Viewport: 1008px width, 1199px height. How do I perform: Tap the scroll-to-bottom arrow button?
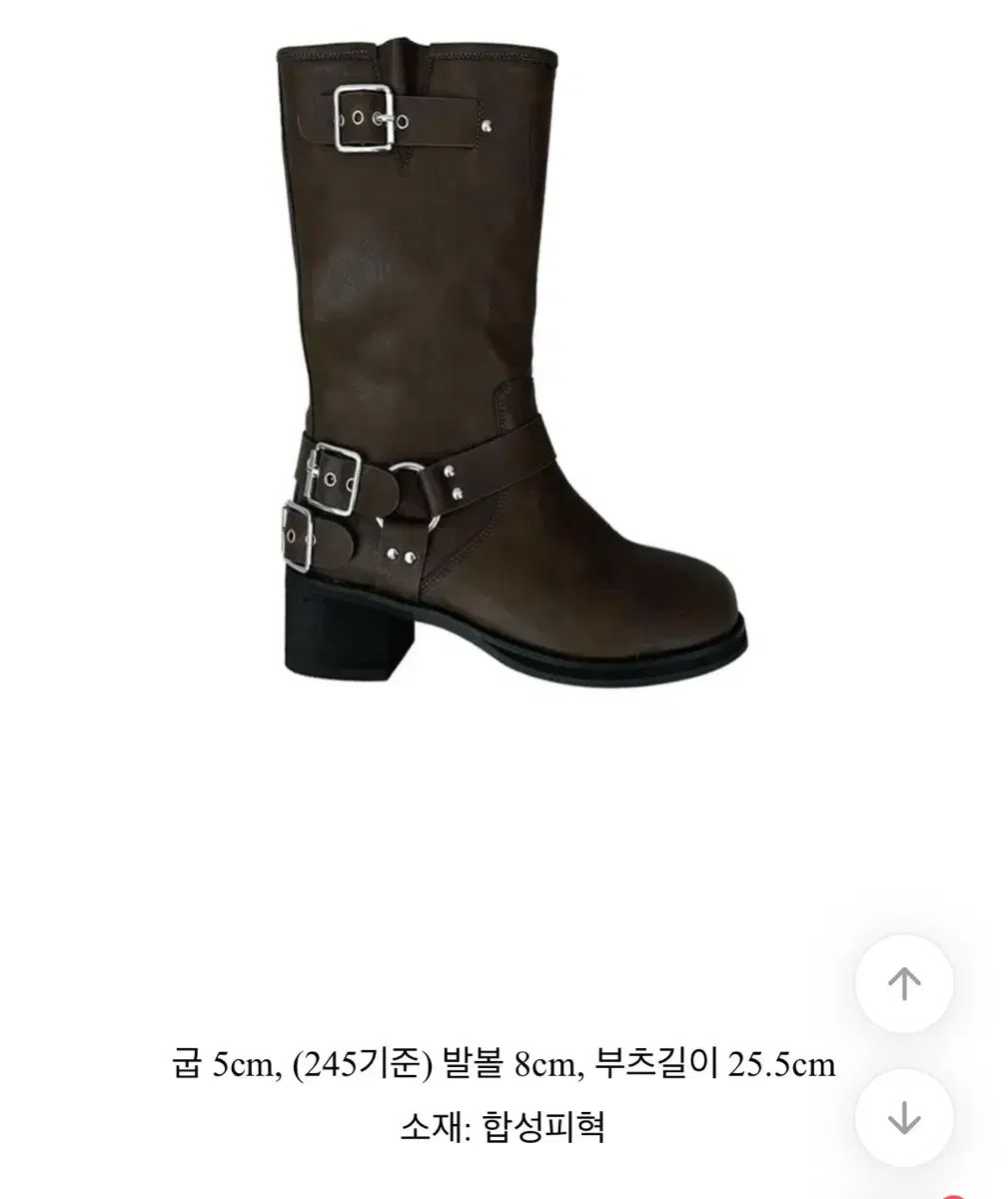click(904, 1118)
